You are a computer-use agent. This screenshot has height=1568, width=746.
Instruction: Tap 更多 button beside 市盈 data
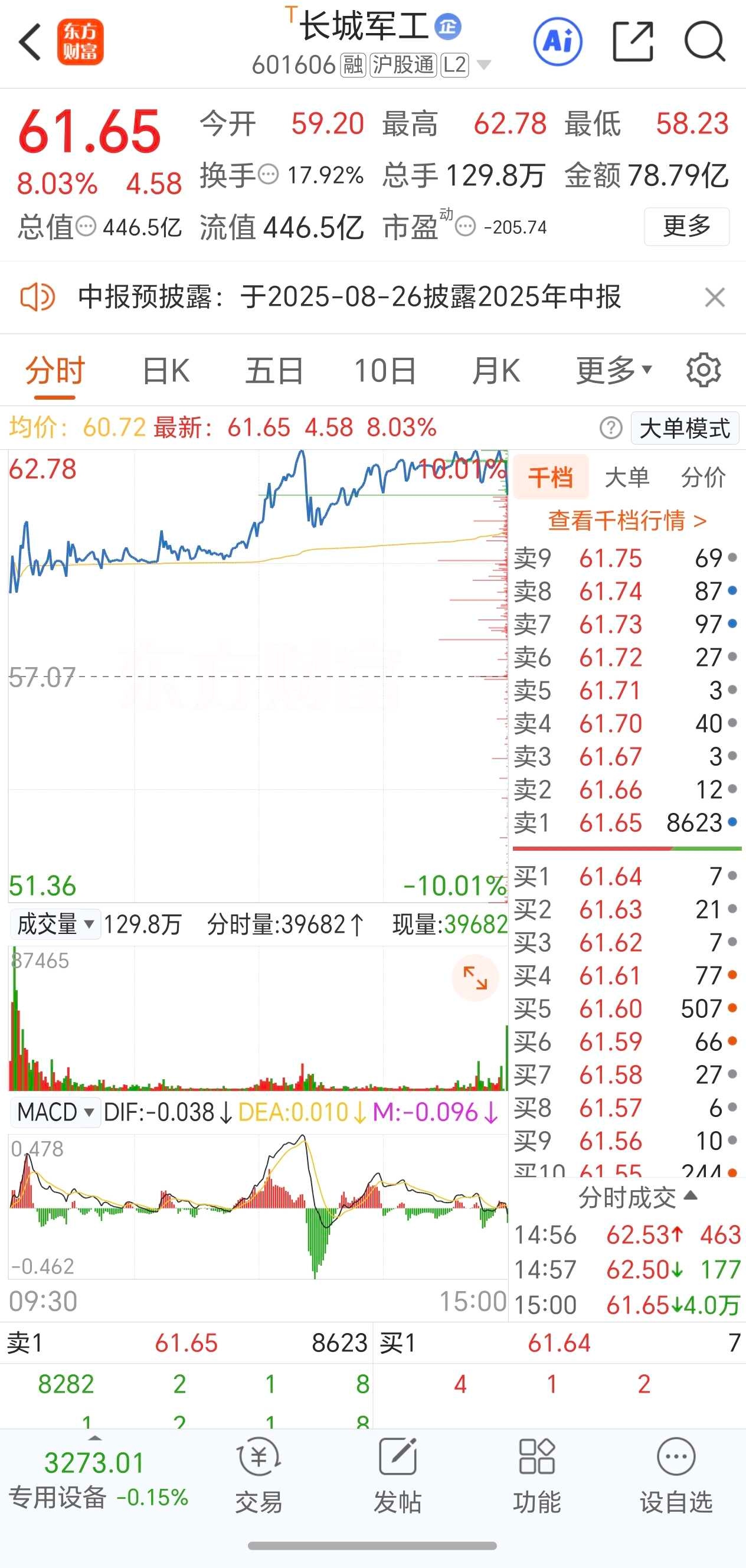tap(686, 227)
